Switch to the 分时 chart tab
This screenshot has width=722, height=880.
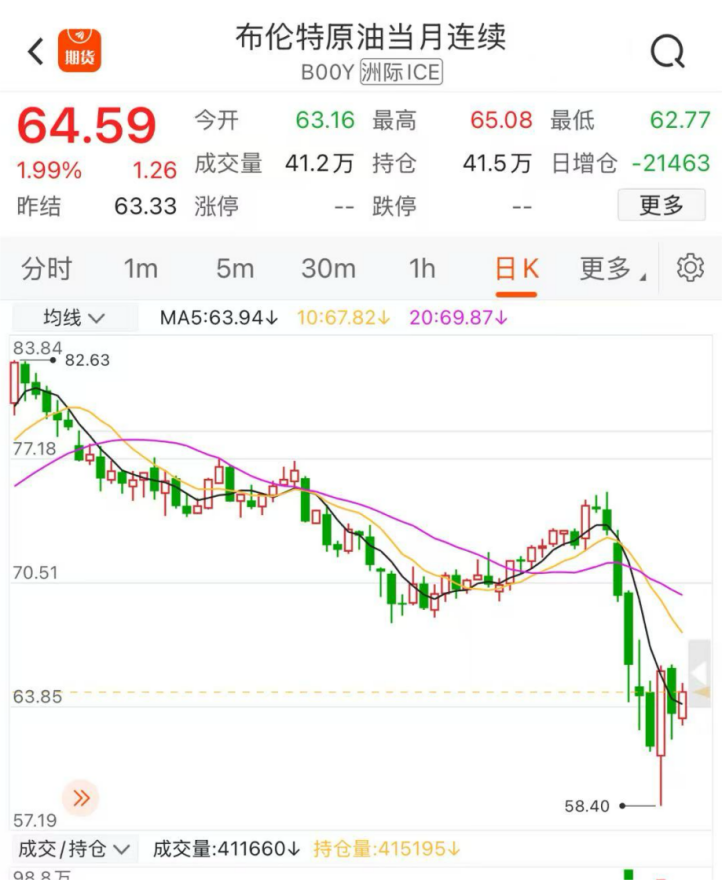pos(47,268)
